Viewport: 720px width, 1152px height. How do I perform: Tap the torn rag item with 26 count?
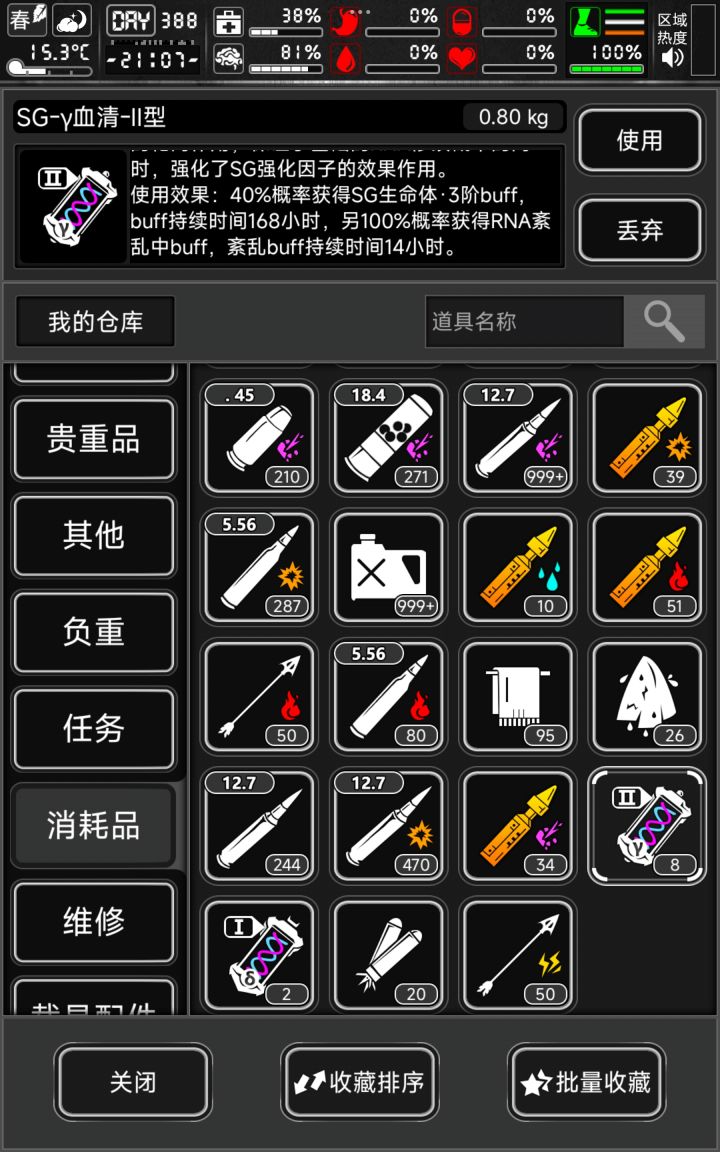pyautogui.click(x=646, y=696)
